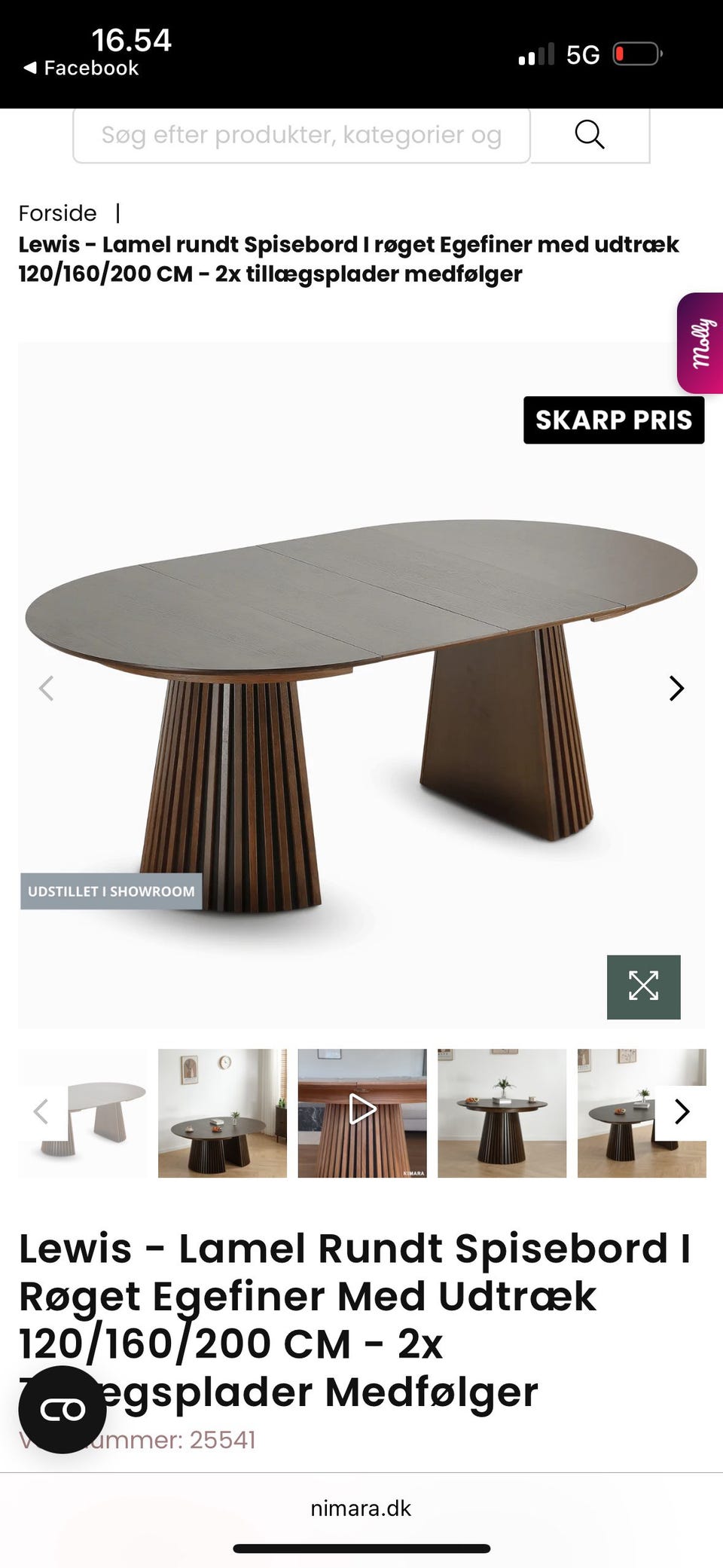Play the product video thumbnail
Screen dimensions: 723x1568
(x=361, y=1109)
